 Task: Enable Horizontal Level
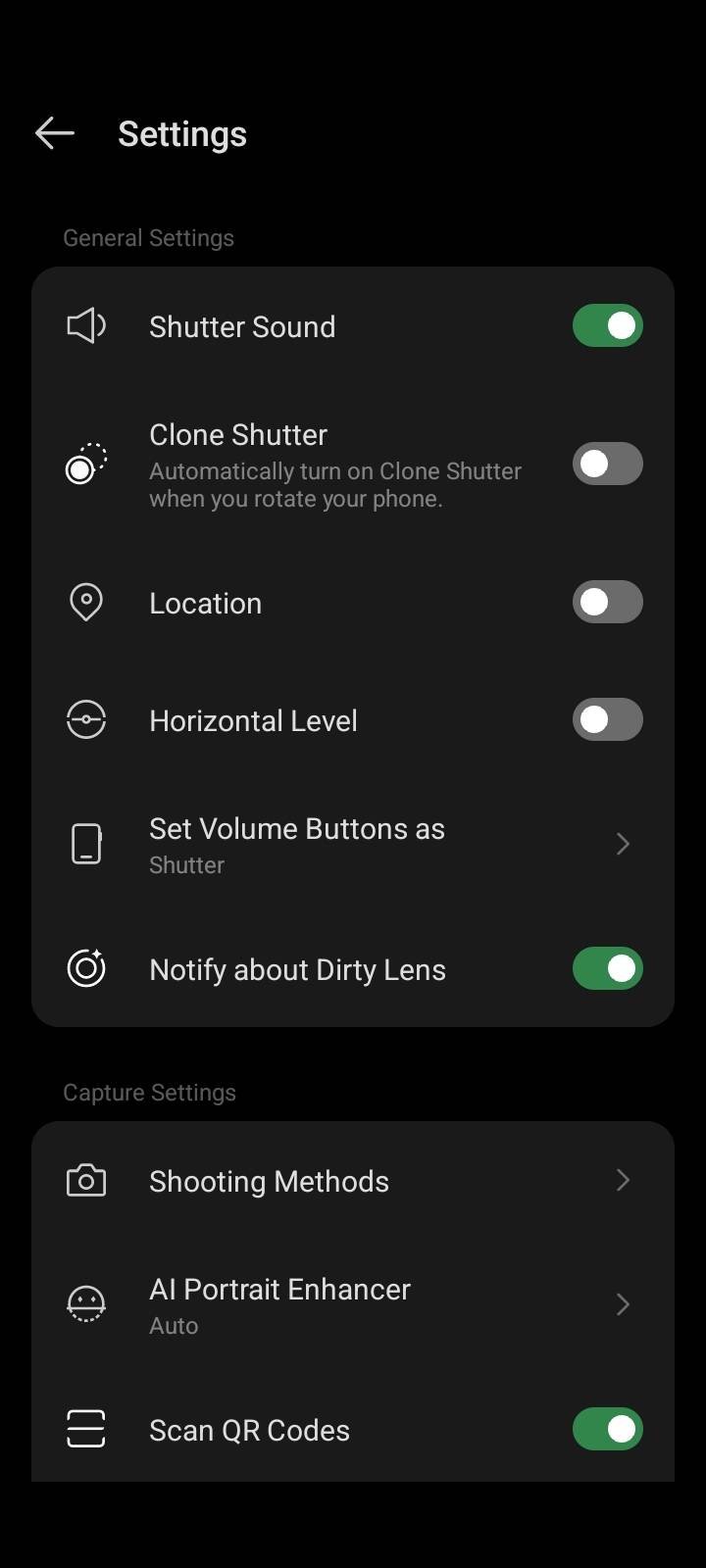[x=607, y=720]
